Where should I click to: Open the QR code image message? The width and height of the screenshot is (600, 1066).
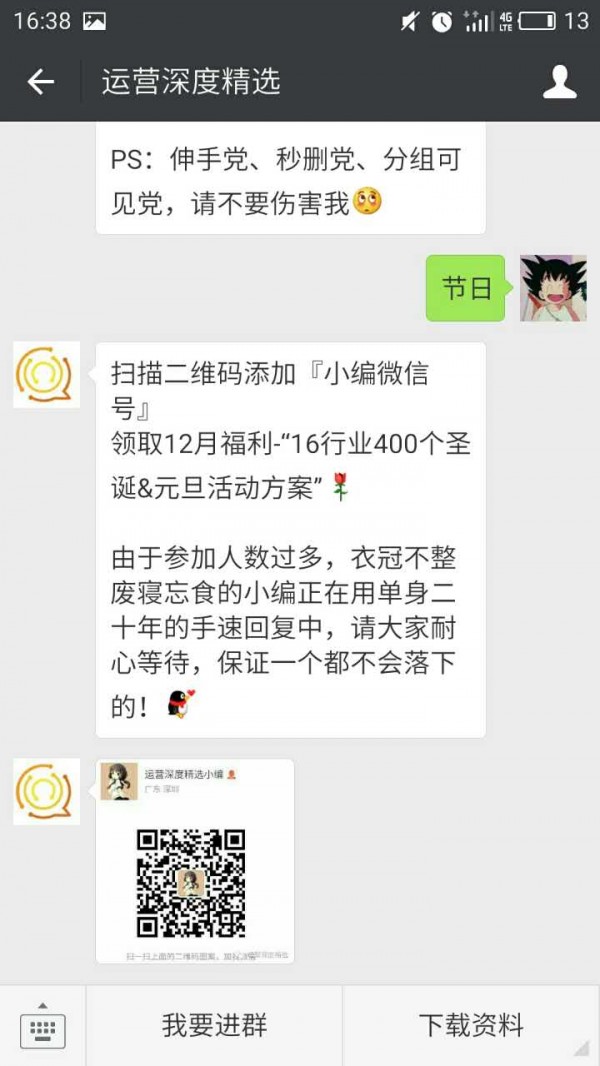tap(194, 861)
